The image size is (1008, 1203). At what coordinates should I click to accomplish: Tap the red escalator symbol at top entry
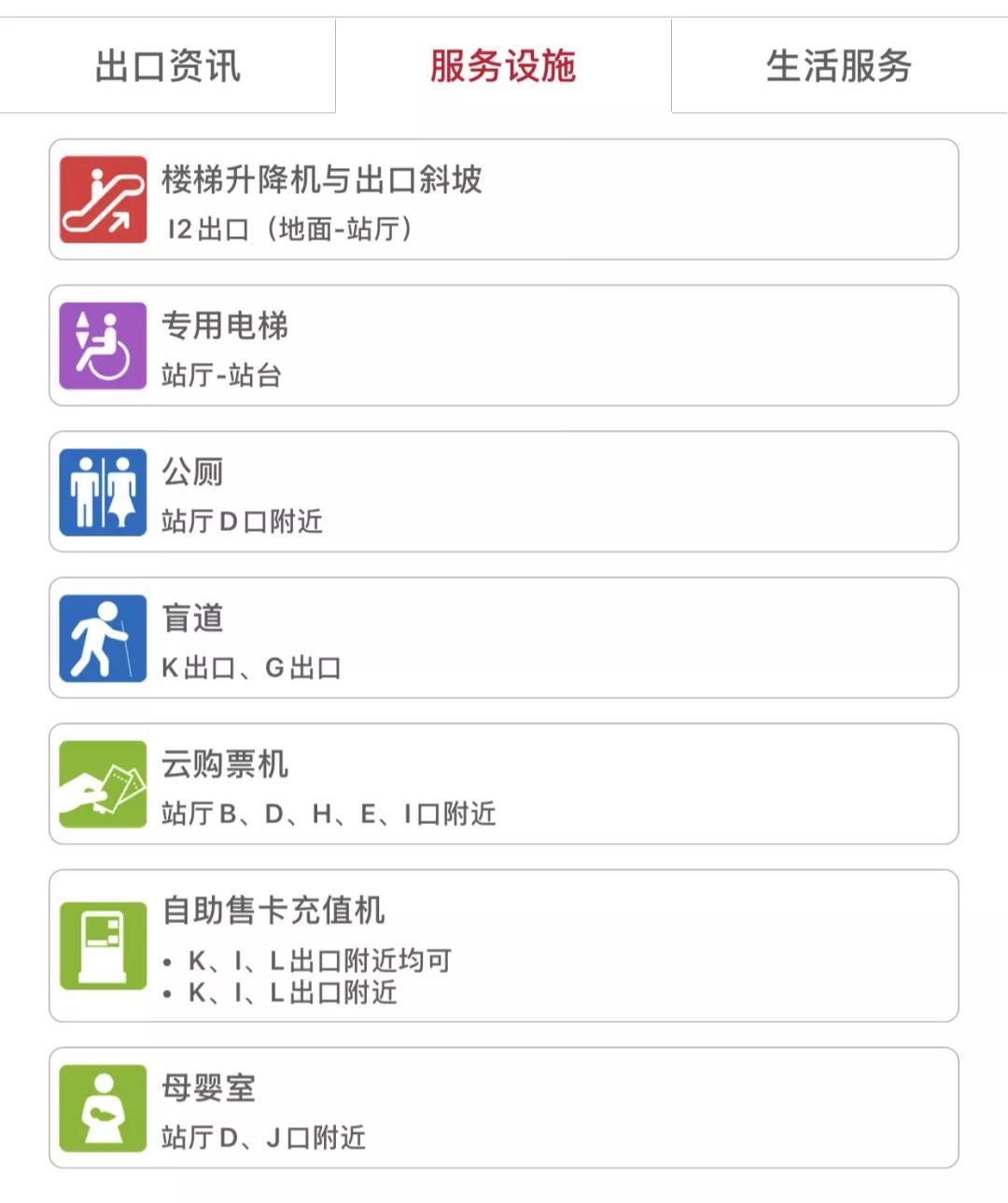click(103, 200)
